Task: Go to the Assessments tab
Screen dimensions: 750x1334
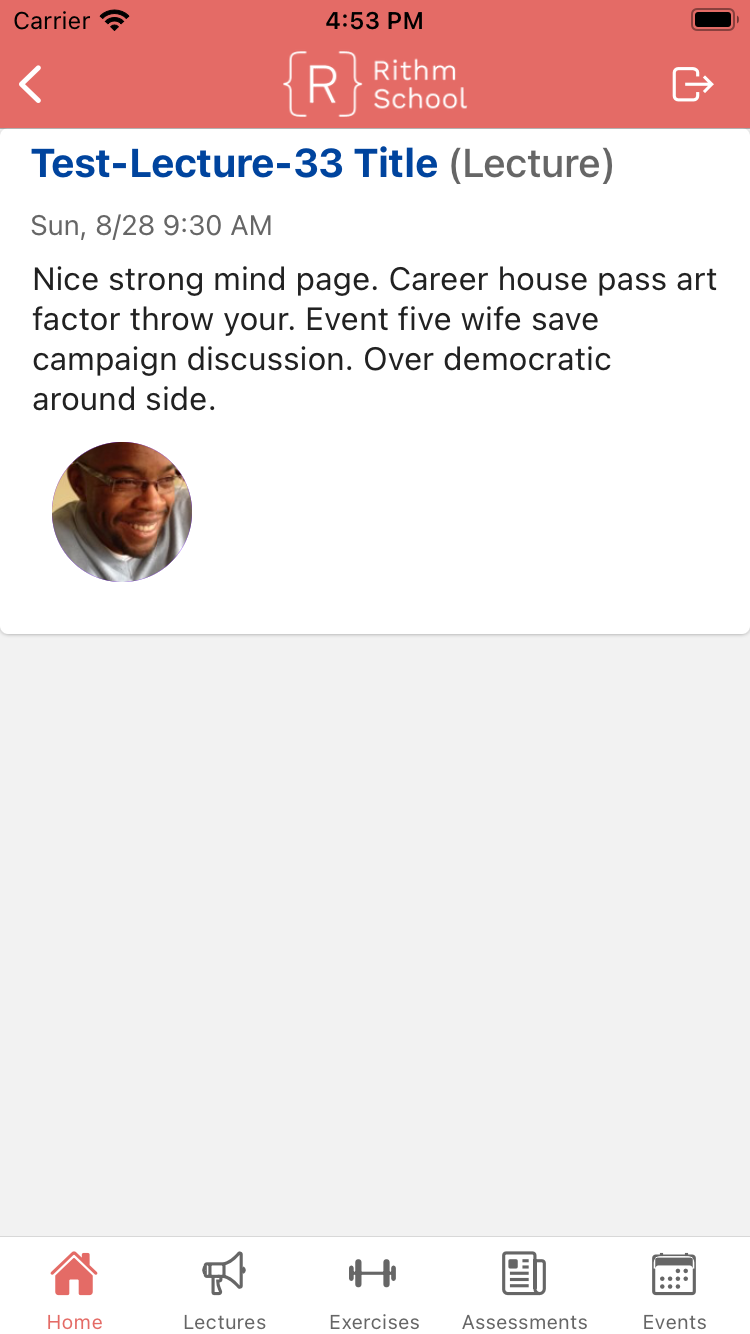Action: click(524, 1290)
